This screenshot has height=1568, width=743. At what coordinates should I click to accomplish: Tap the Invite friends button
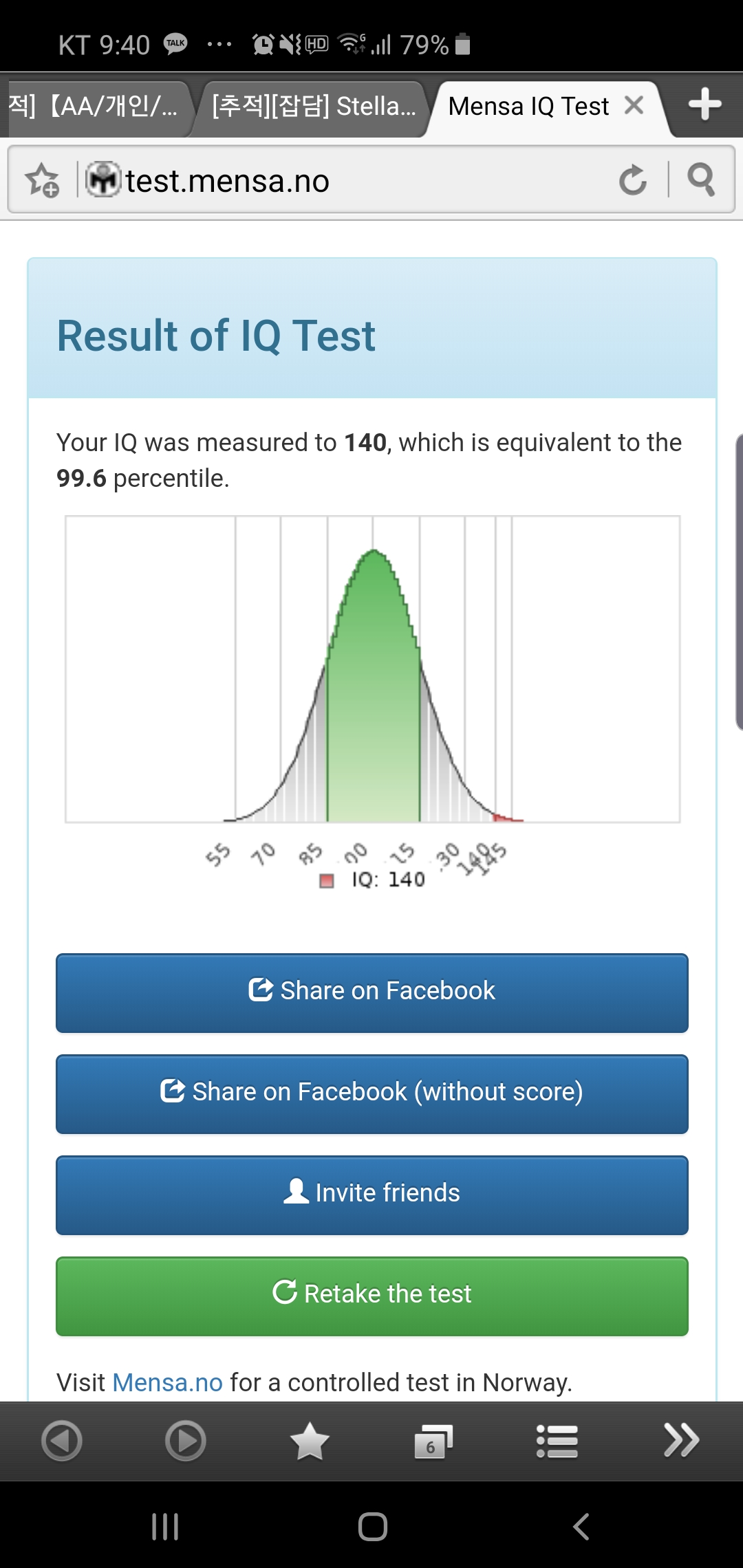click(x=371, y=1194)
